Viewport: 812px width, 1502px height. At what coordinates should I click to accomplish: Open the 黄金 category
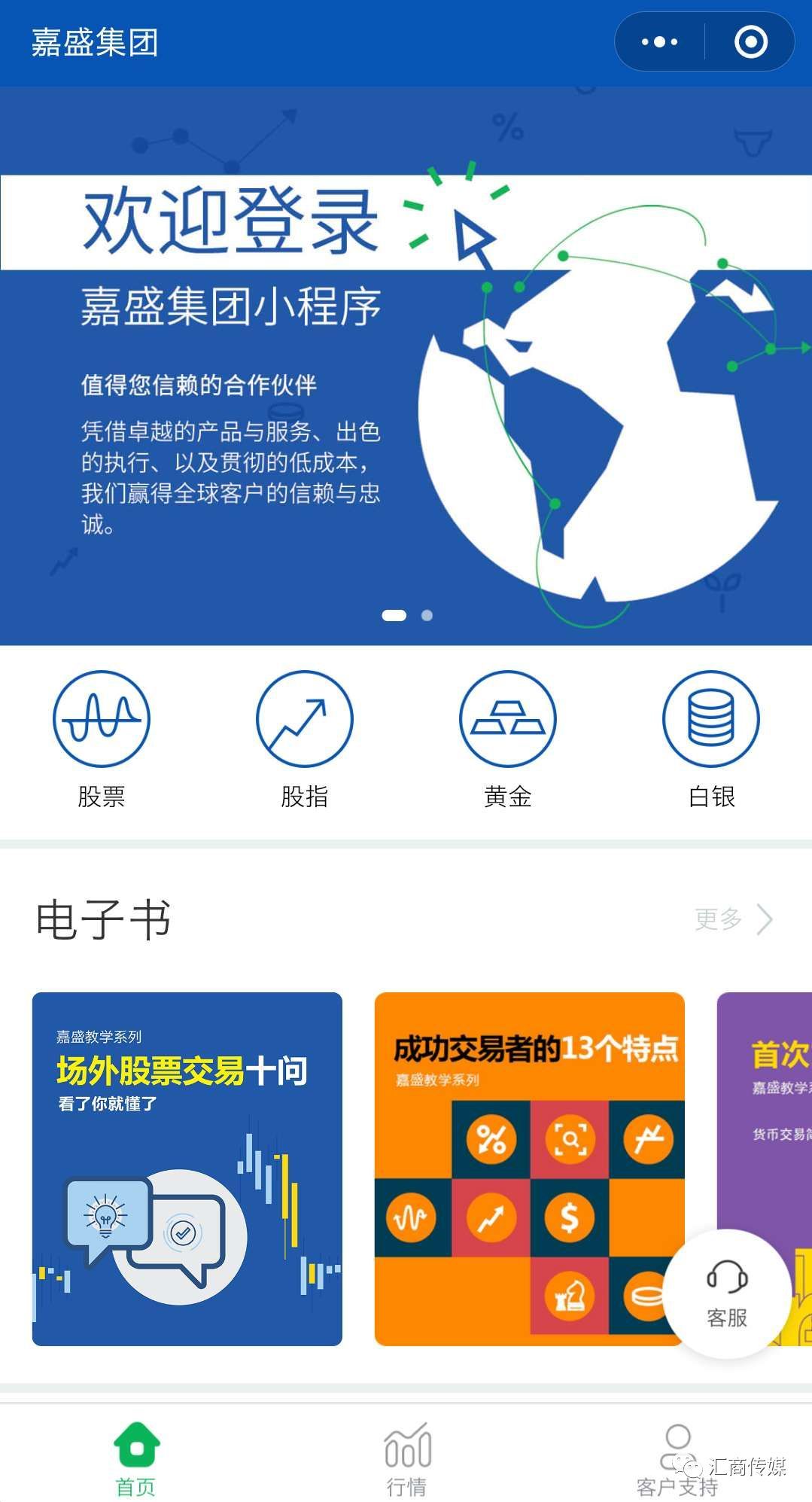508,738
